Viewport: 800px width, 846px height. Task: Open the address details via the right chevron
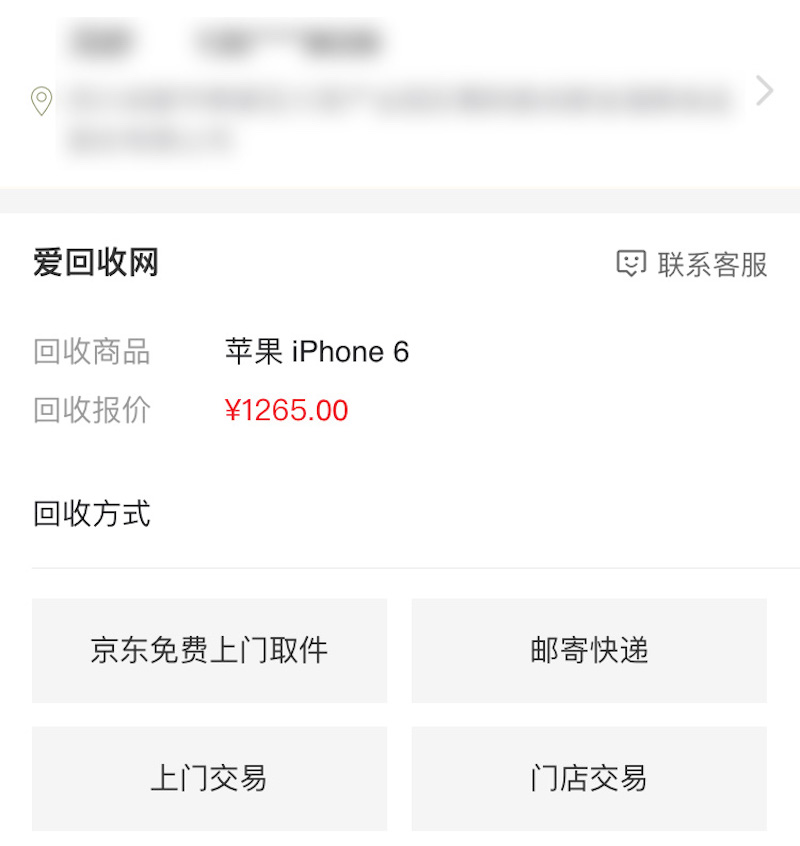tap(764, 91)
